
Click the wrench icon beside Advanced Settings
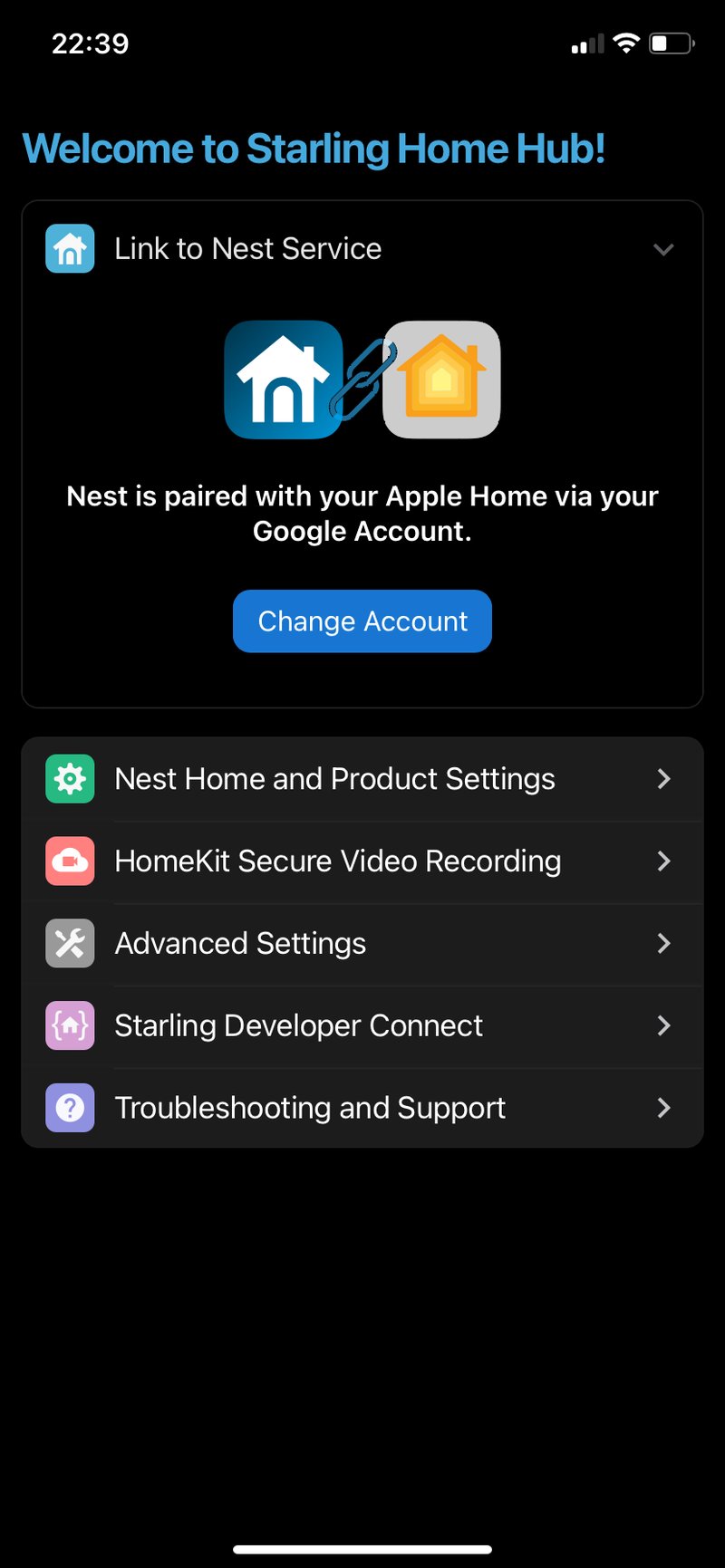click(70, 943)
